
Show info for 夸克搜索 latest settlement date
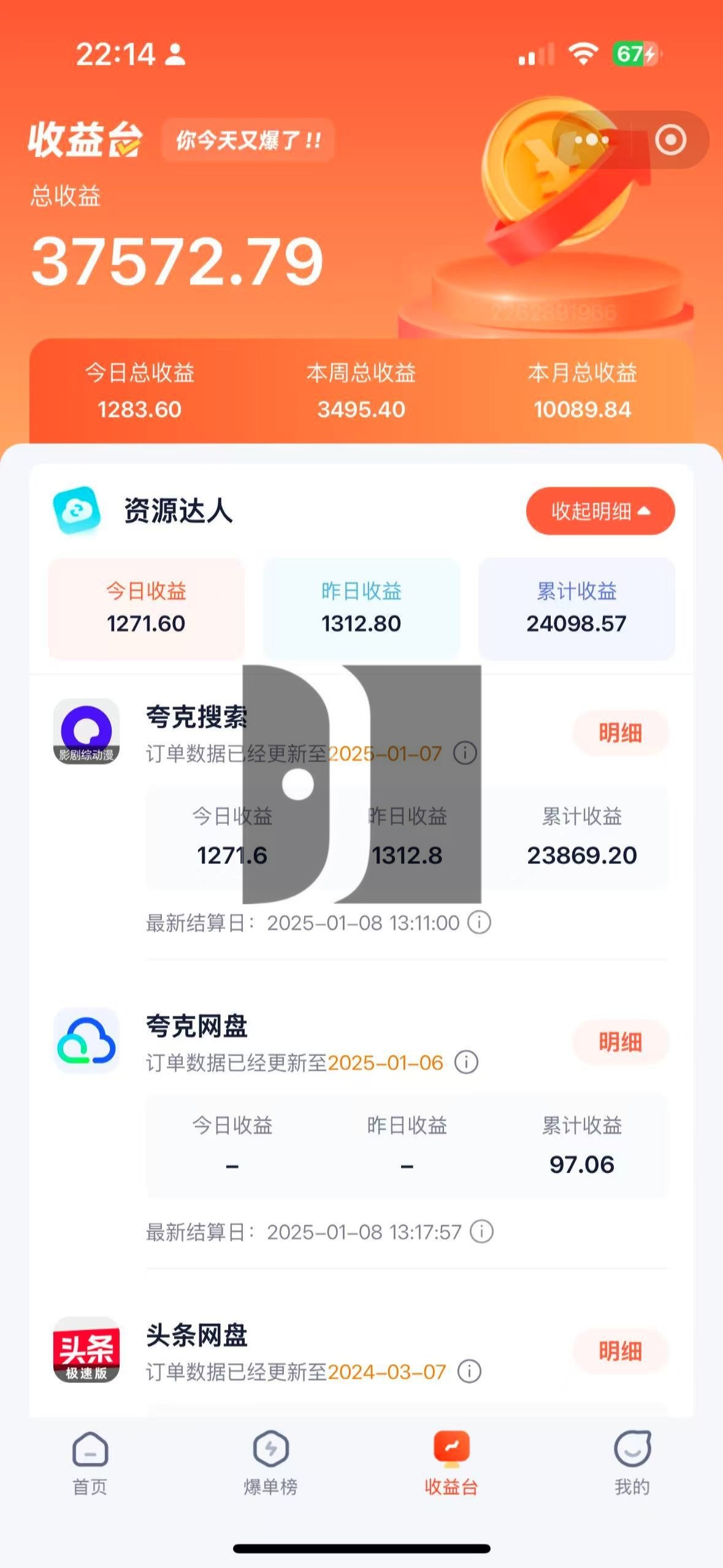tap(479, 922)
